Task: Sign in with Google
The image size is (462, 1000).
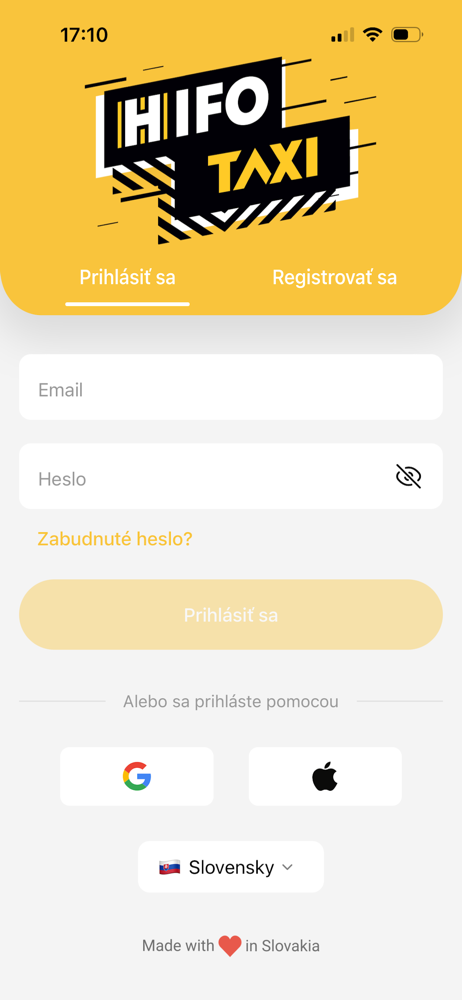Action: [x=137, y=776]
